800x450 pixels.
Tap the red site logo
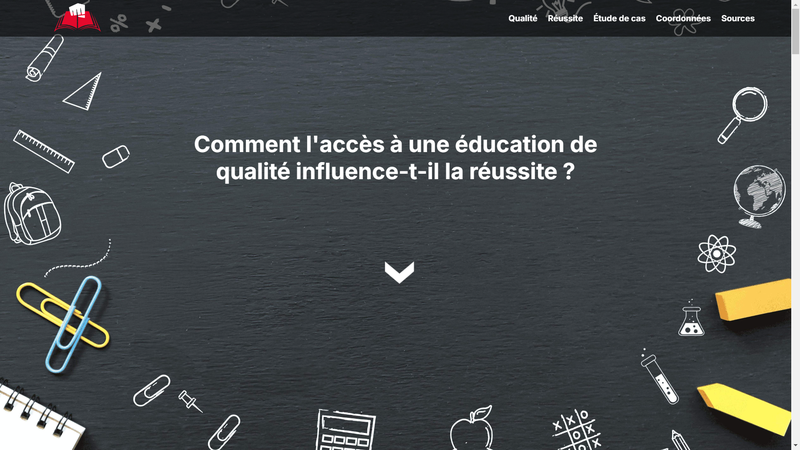tap(77, 17)
